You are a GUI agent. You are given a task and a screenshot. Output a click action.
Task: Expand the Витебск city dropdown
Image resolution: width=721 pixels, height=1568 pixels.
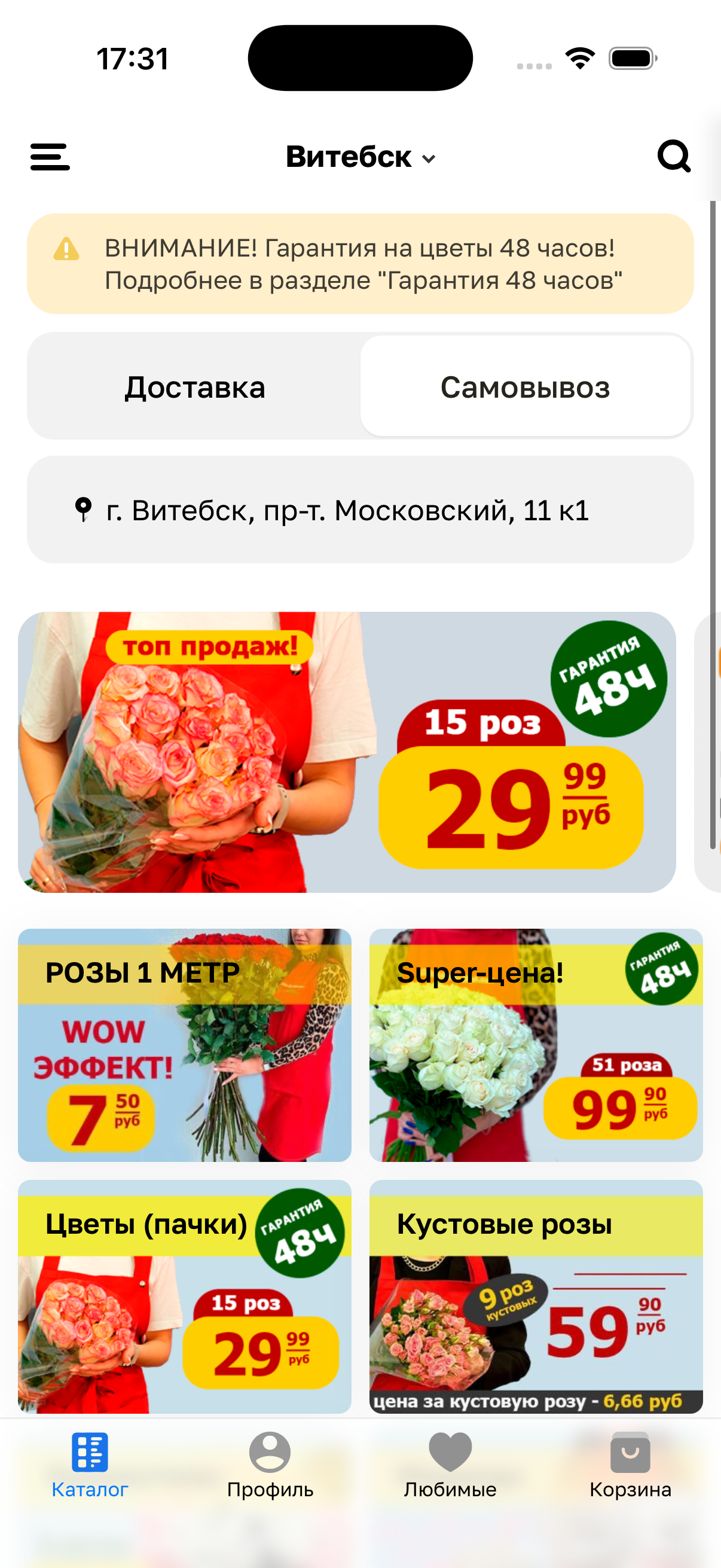click(x=360, y=157)
